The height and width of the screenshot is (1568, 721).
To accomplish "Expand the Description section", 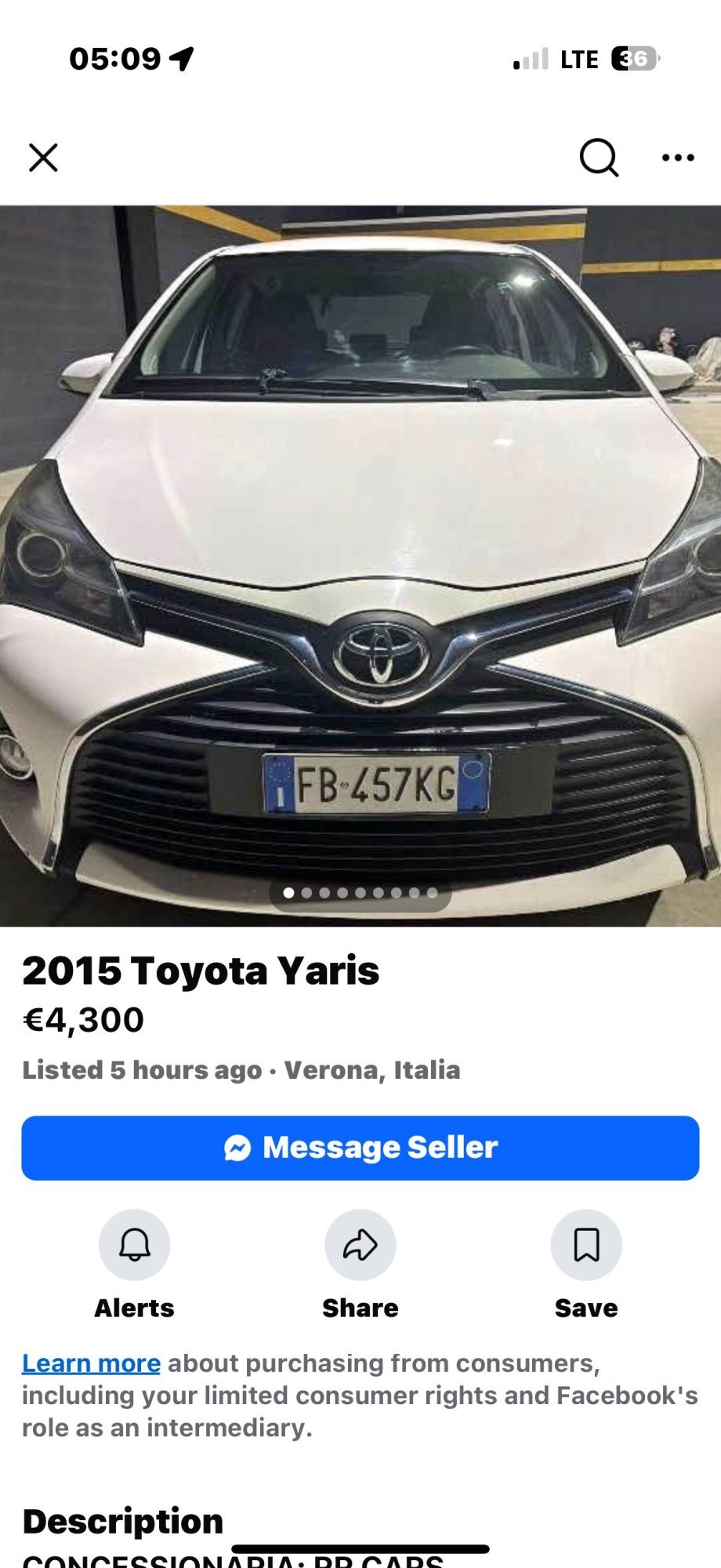I will tap(121, 1521).
